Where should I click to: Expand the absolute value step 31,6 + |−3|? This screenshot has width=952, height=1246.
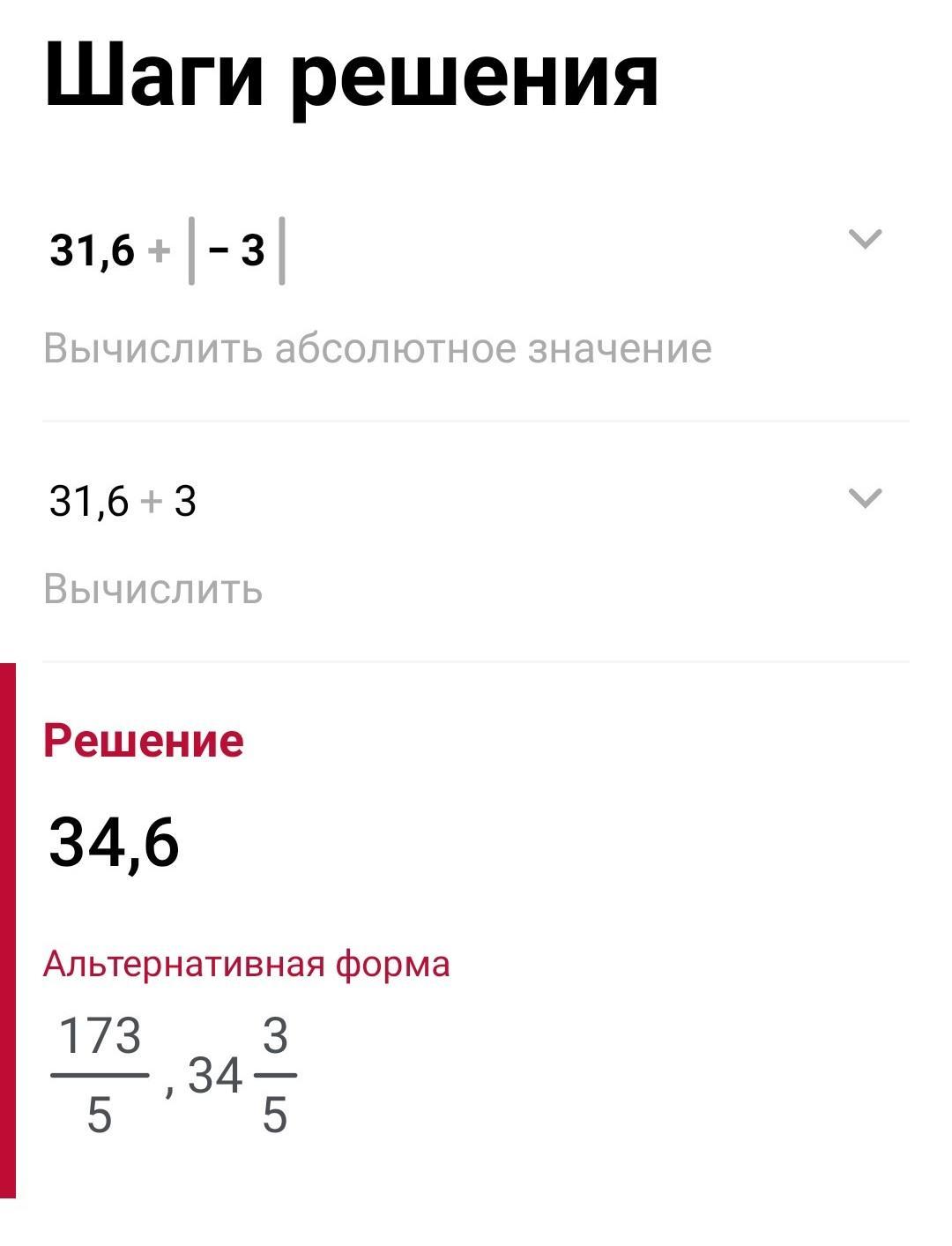(864, 239)
